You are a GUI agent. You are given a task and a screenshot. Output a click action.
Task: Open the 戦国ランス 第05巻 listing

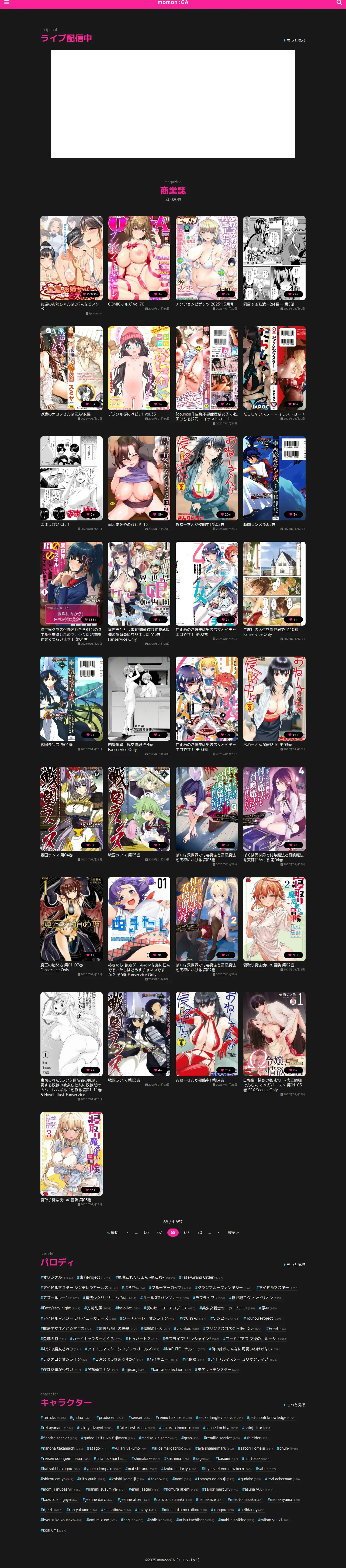(139, 813)
